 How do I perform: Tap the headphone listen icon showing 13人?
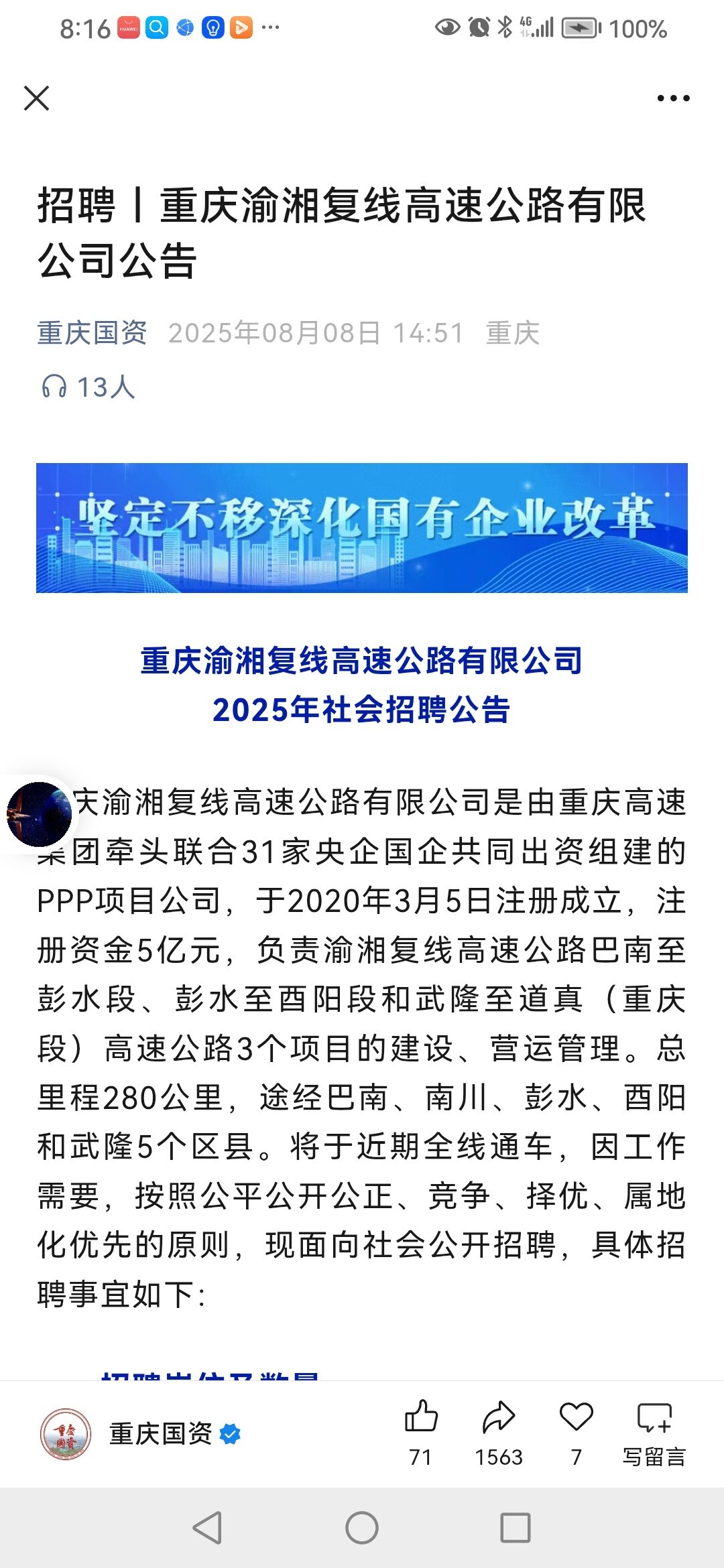tap(55, 387)
